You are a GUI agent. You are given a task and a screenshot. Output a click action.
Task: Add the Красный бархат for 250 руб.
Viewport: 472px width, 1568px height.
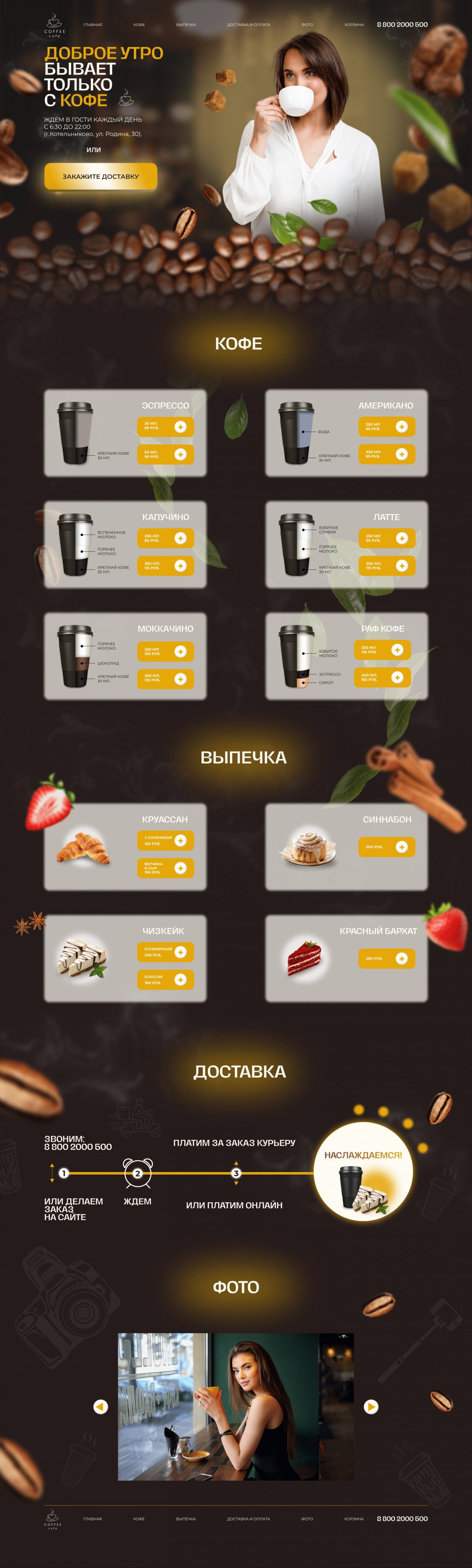pyautogui.click(x=401, y=958)
